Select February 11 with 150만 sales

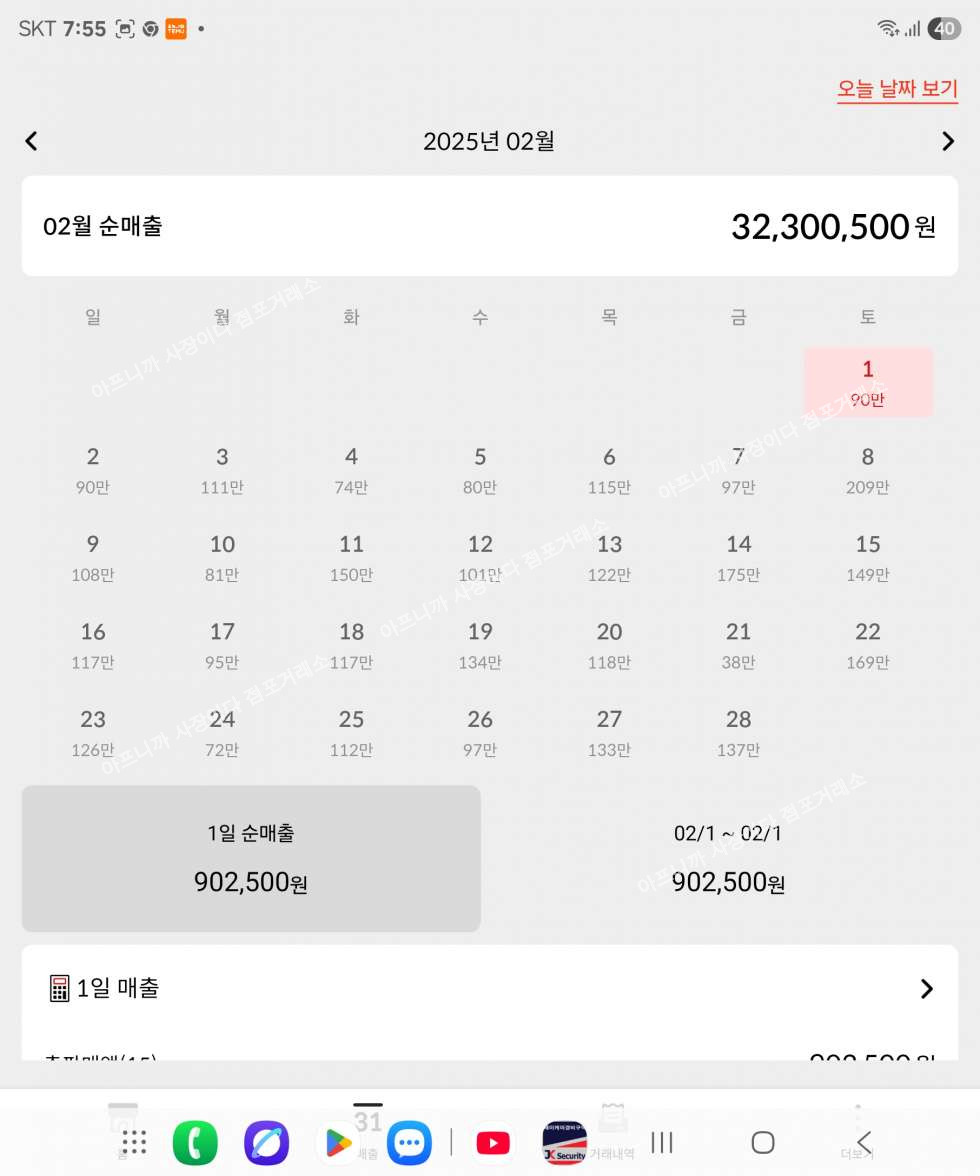tap(351, 557)
